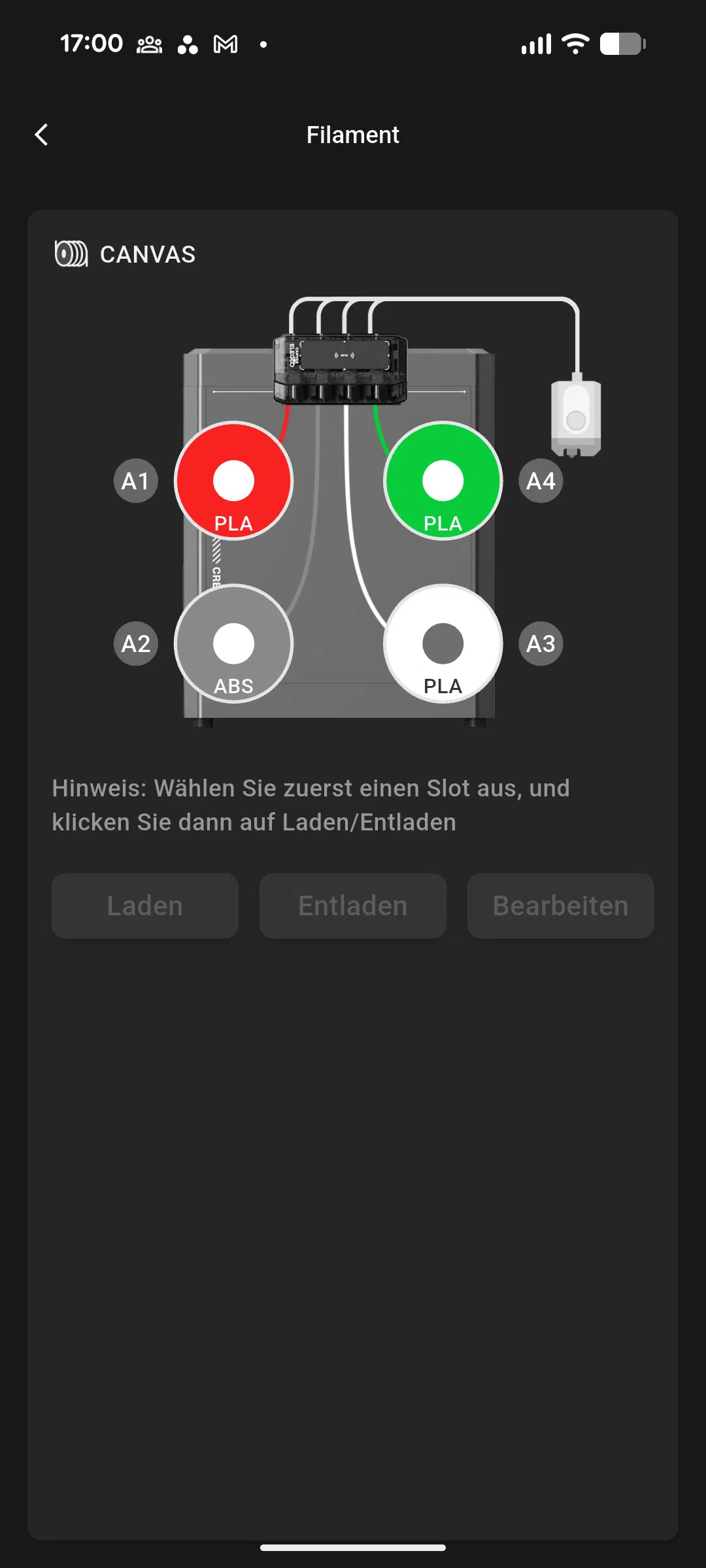Select the red PLA spool in slot A1
This screenshot has height=1568, width=706.
(x=233, y=481)
